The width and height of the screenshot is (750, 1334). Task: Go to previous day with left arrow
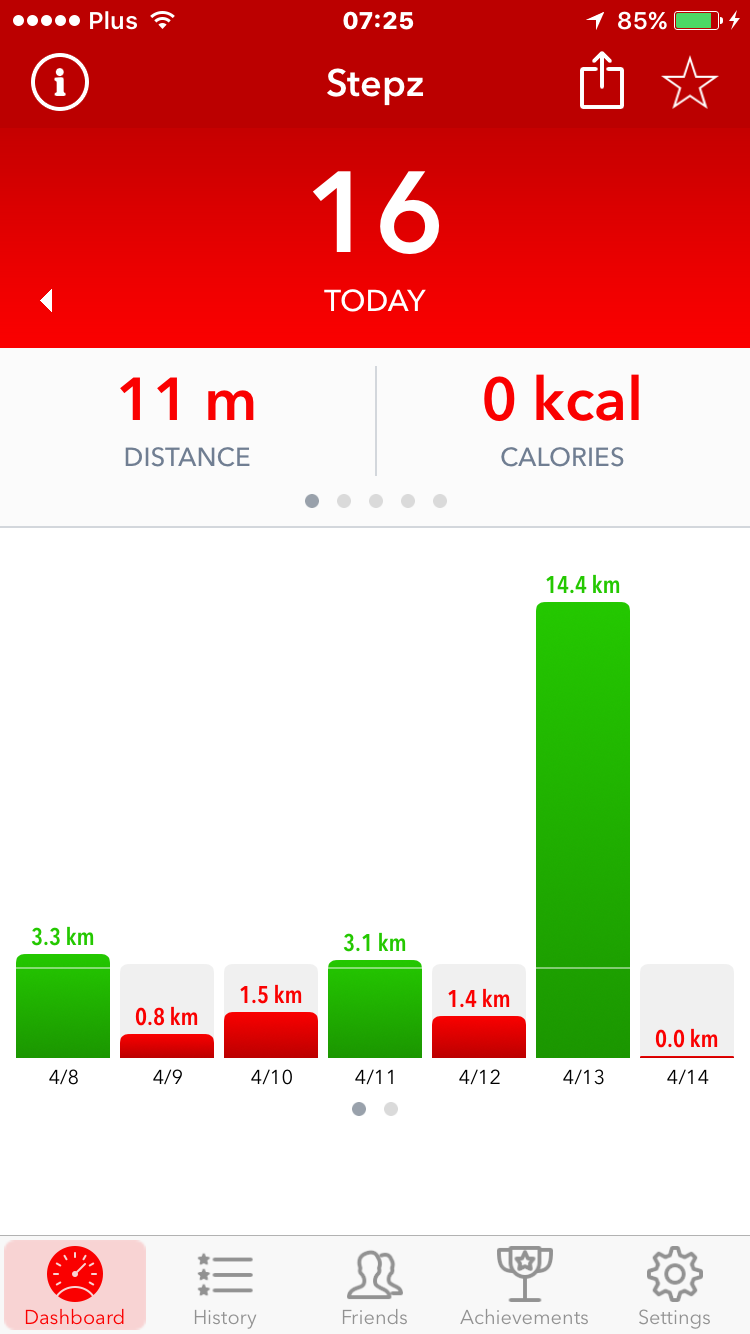pyautogui.click(x=46, y=300)
